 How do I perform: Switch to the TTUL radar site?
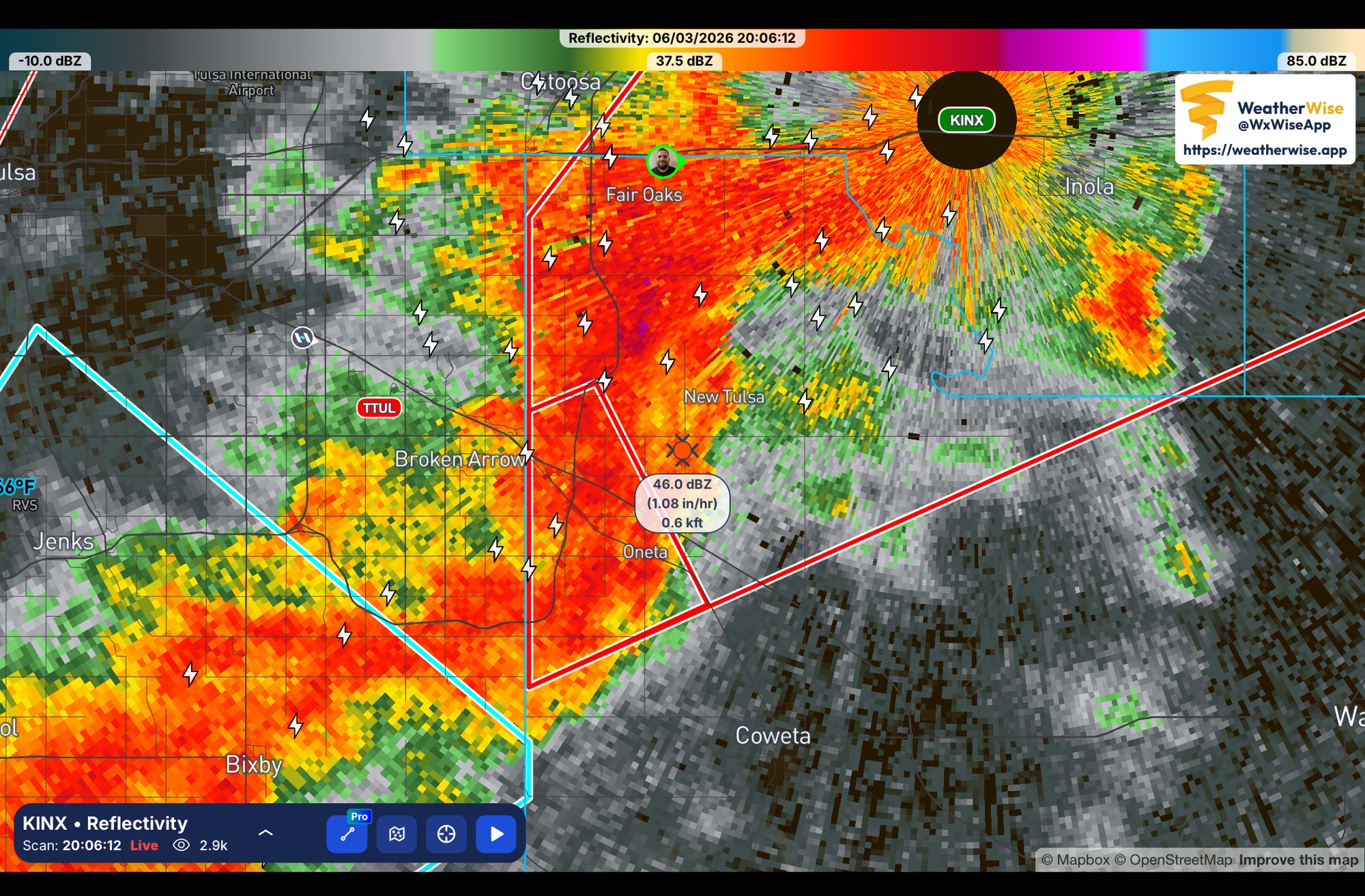coord(379,408)
